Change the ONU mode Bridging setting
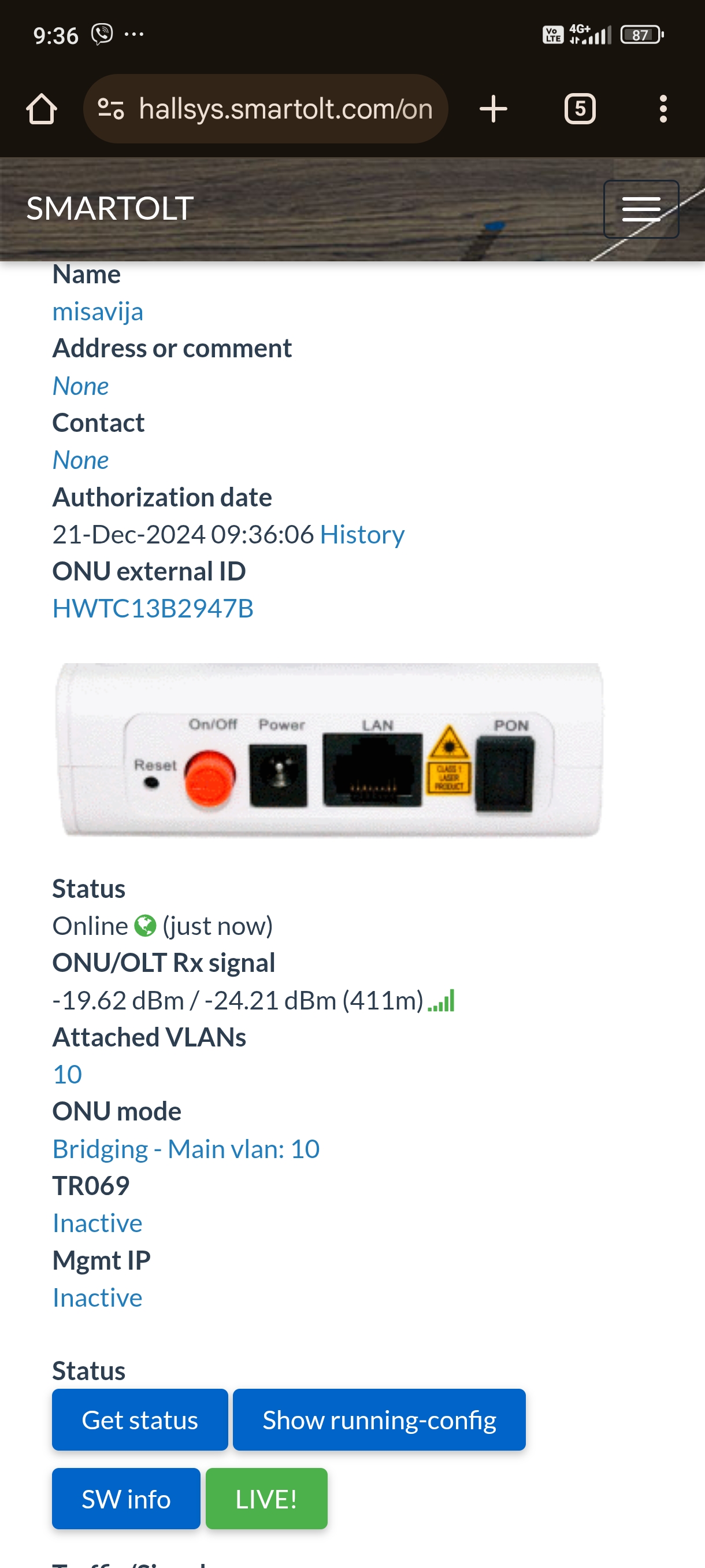This screenshot has height=1568, width=705. (185, 1149)
